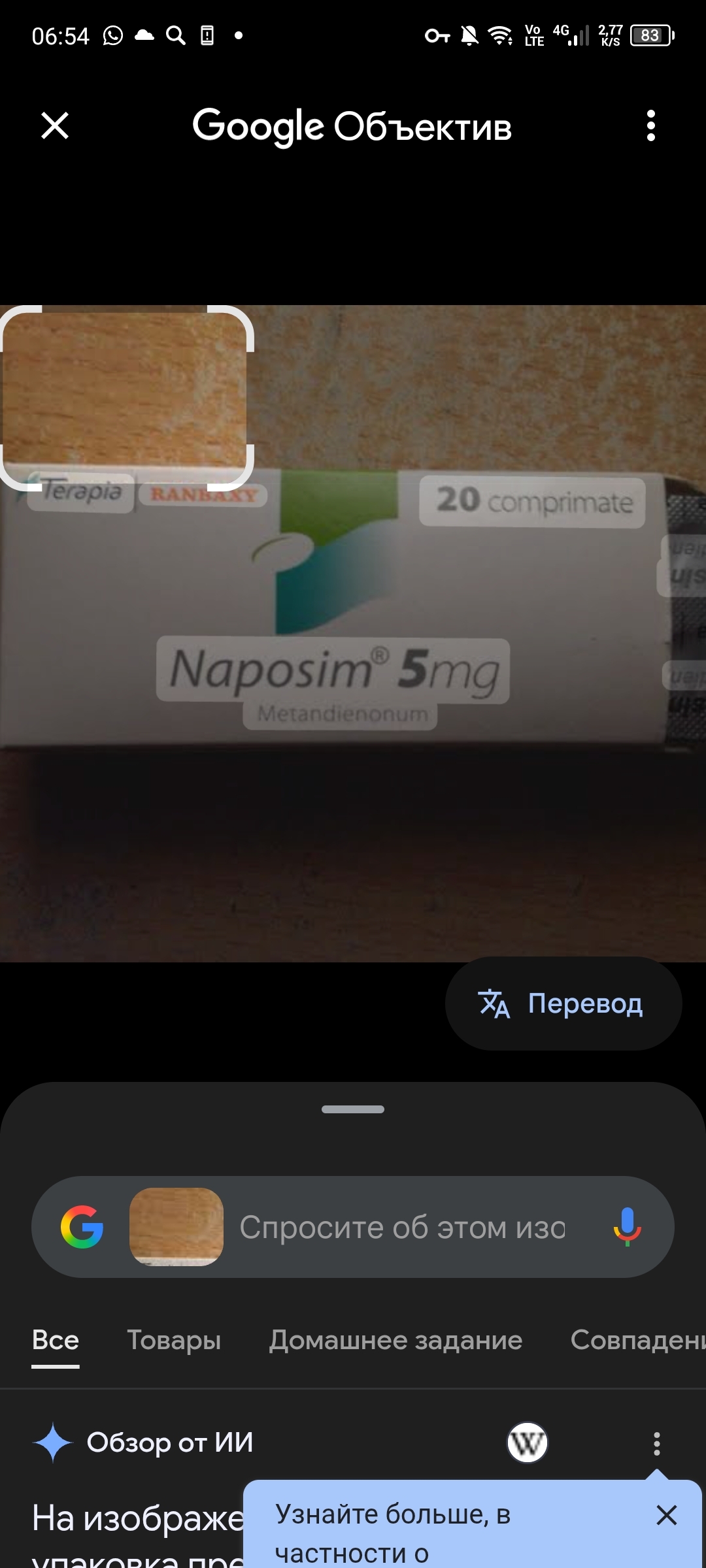Screen dimensions: 706x1568
Task: Select the '20 comprimate' text chip
Action: point(533,502)
